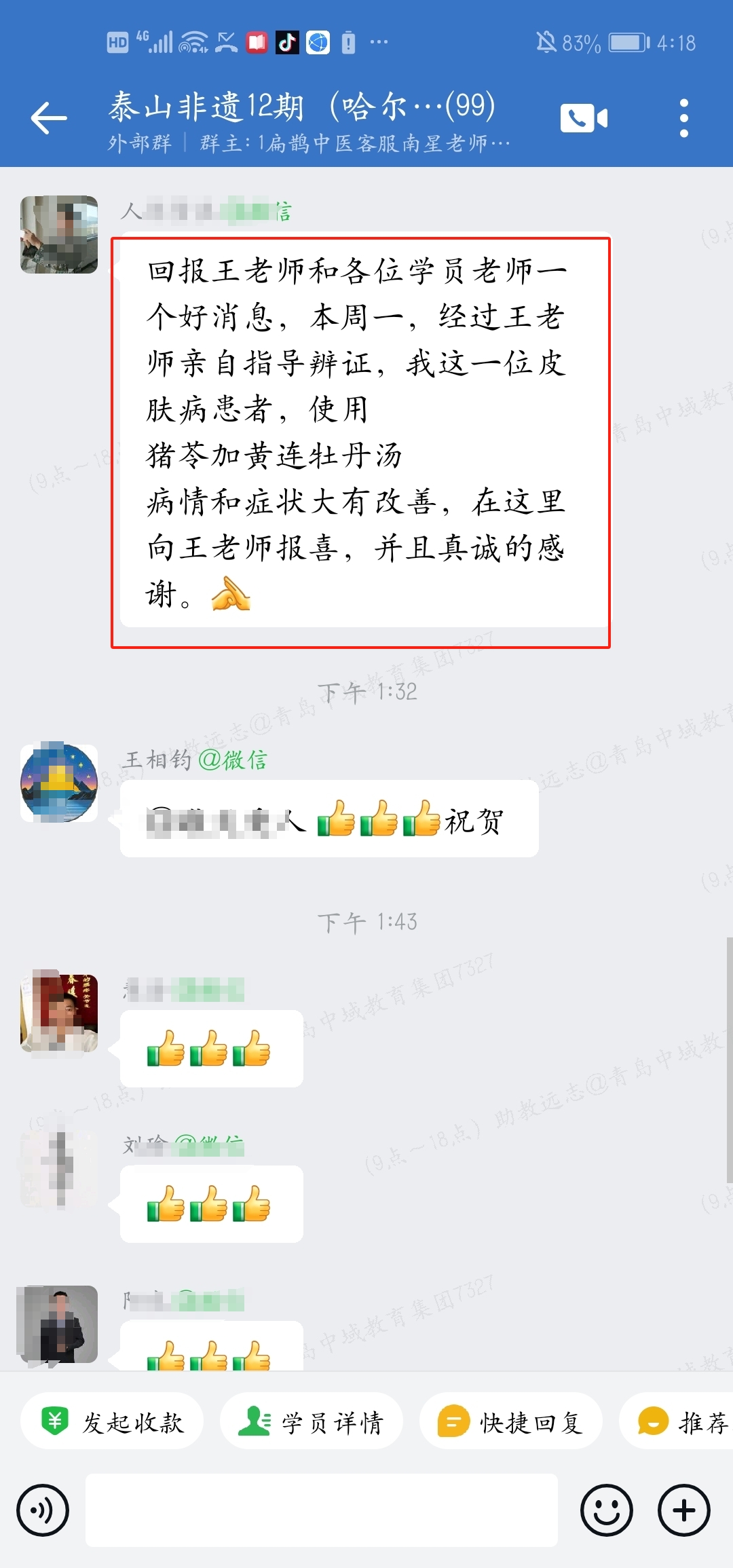733x1568 pixels.
Task: Tap the 发起收款 button
Action: [x=113, y=1422]
